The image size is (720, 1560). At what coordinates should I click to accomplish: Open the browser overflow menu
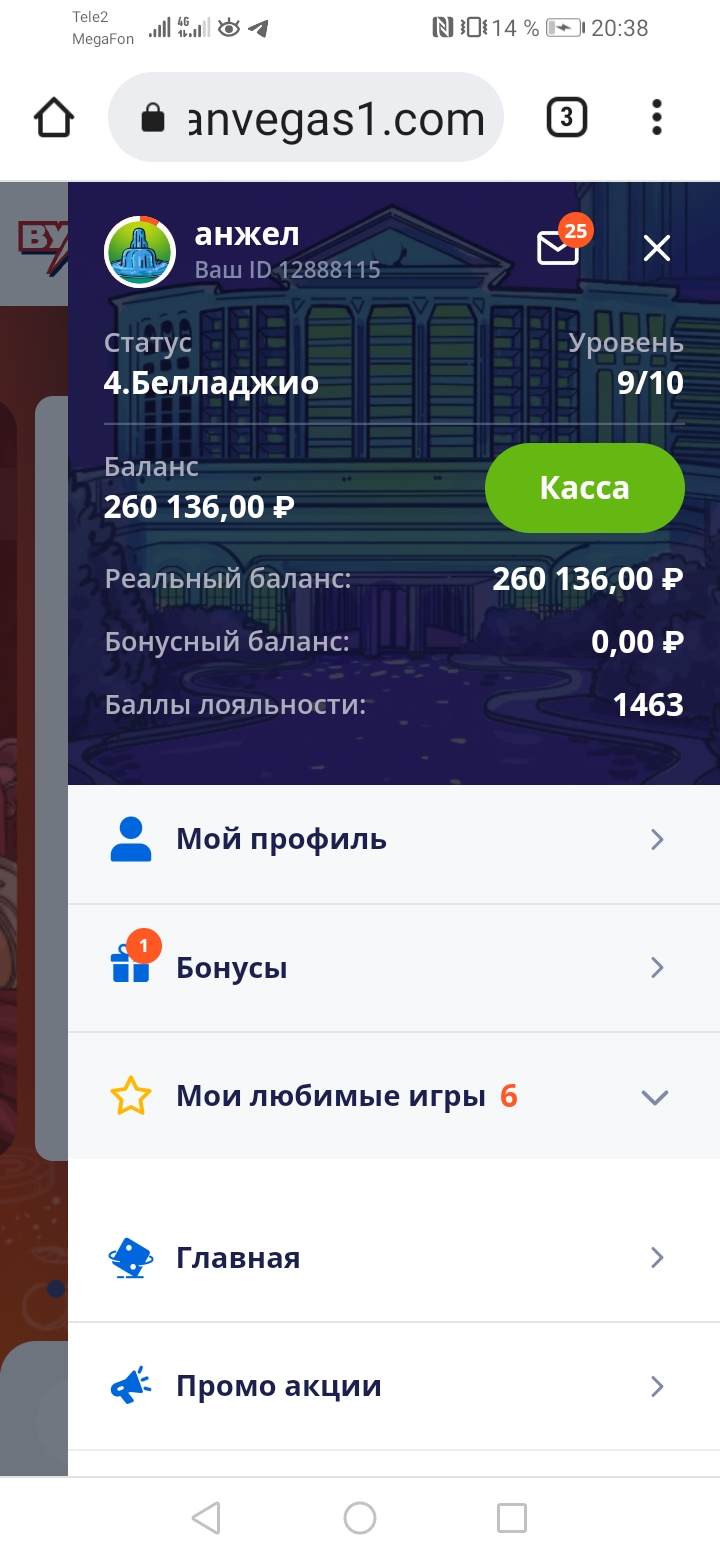coord(657,118)
